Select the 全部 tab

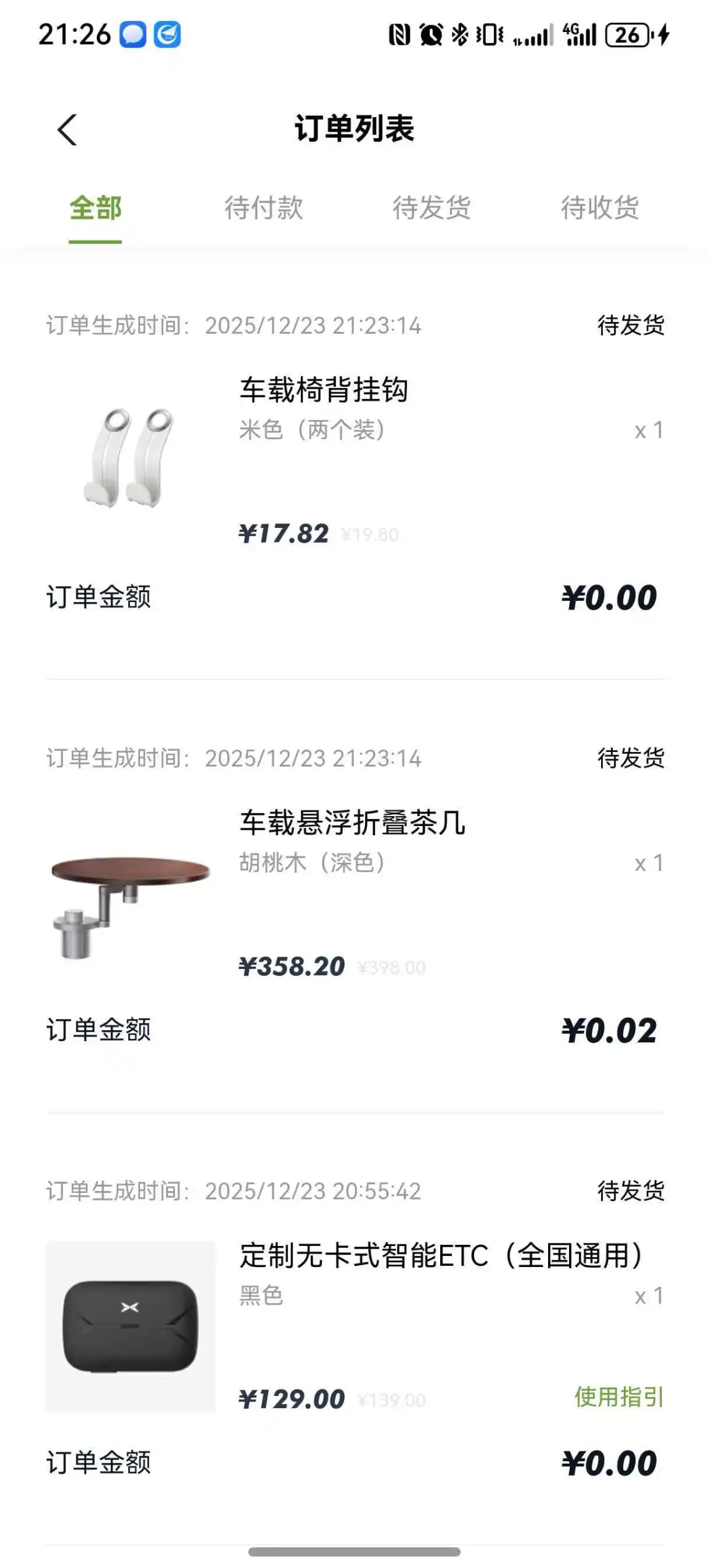coord(96,208)
